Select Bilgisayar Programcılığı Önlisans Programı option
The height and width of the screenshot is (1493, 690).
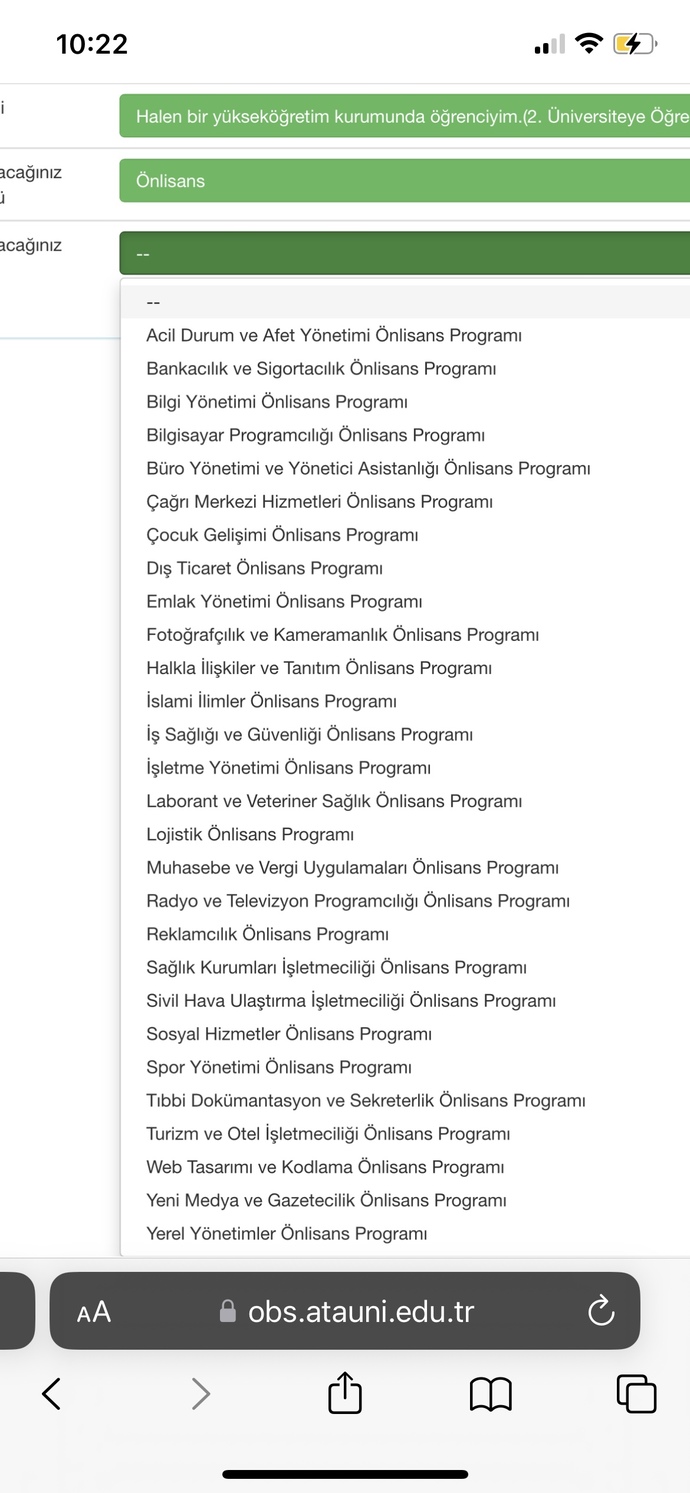point(405,435)
